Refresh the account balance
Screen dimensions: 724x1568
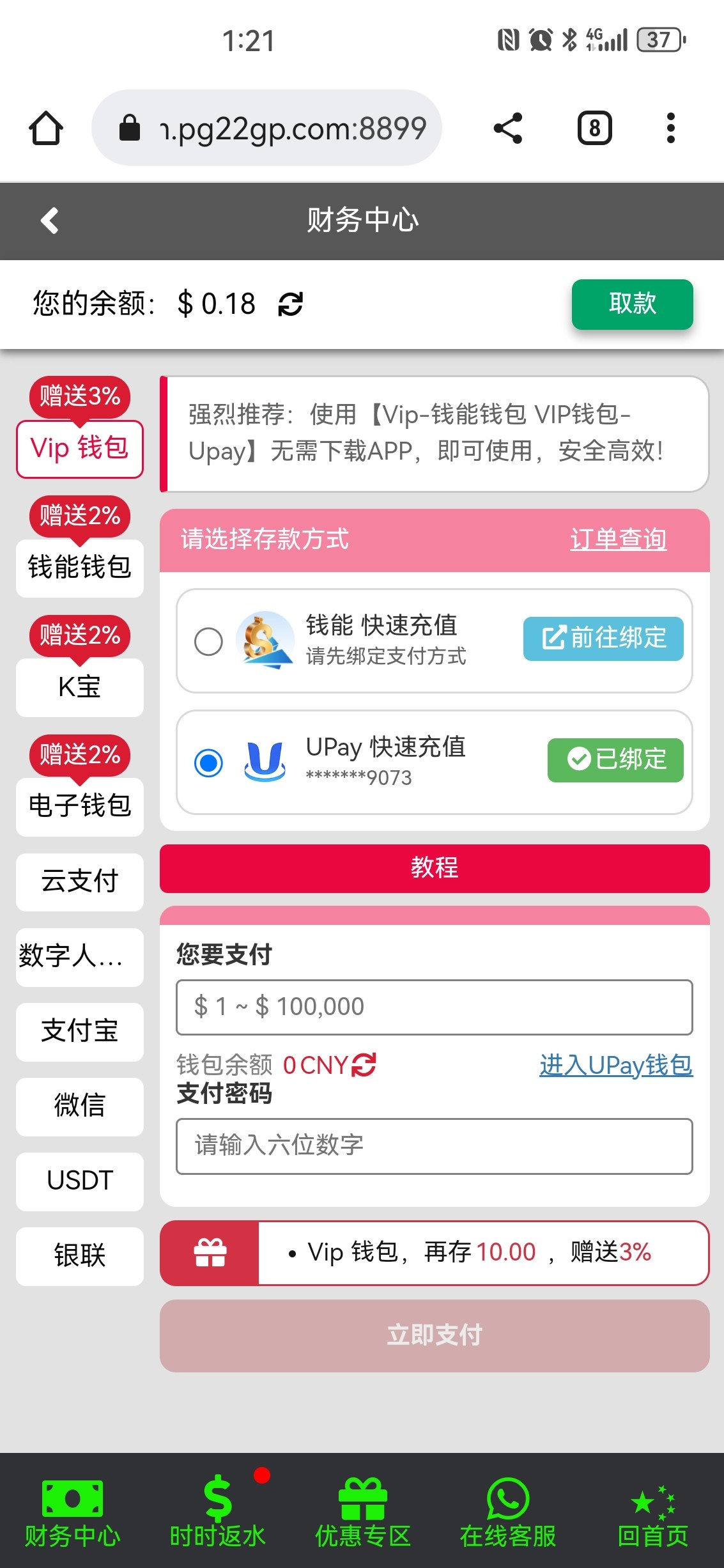pos(291,304)
